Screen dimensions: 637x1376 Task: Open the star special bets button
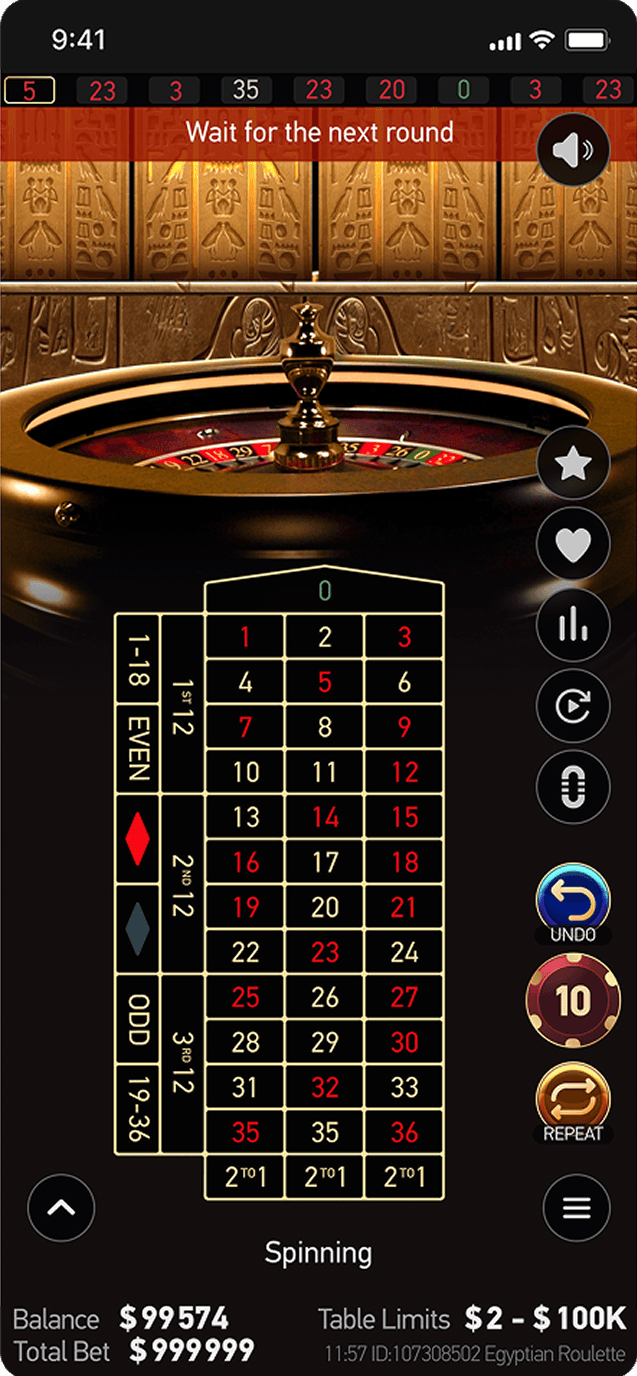point(573,463)
